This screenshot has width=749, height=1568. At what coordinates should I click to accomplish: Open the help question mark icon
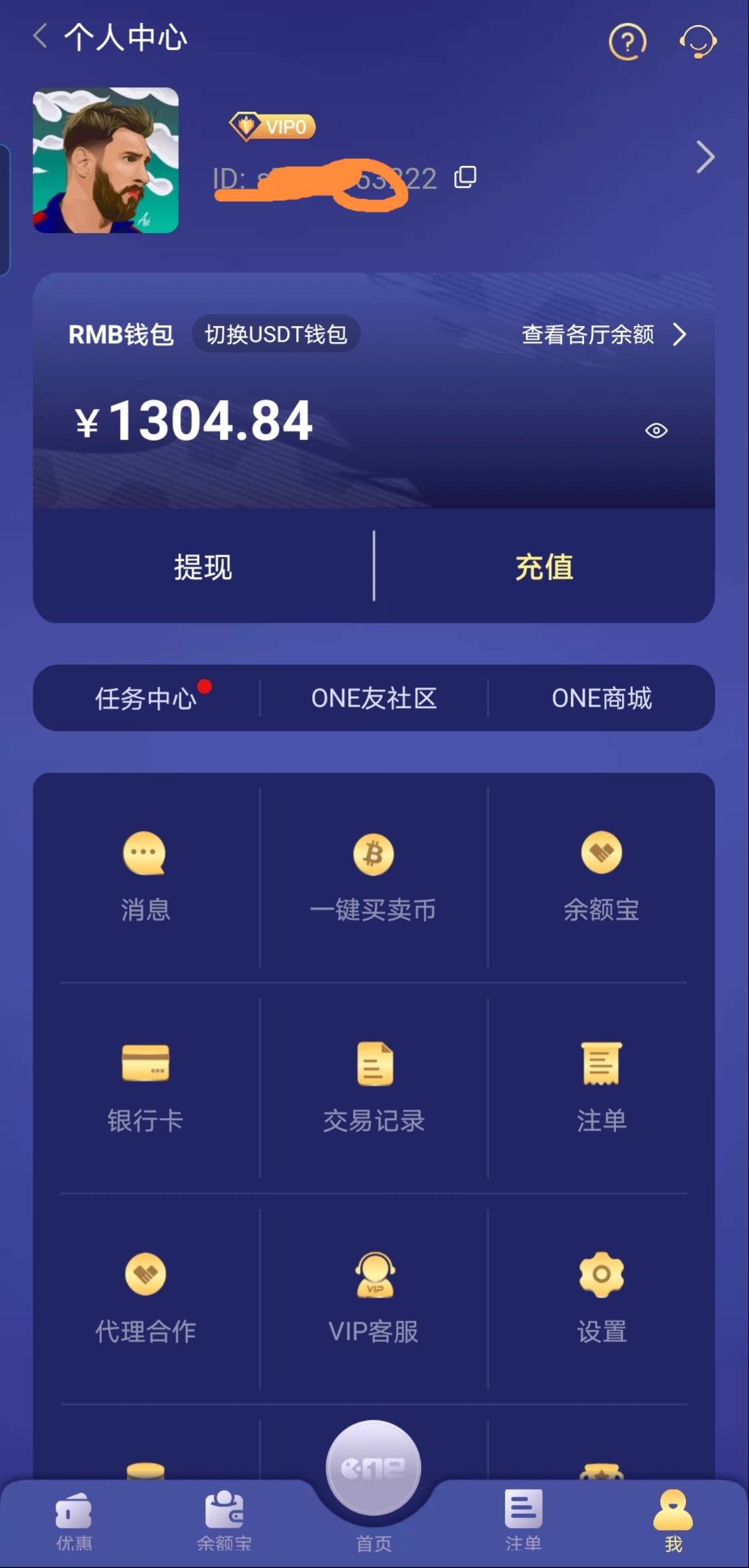pyautogui.click(x=627, y=42)
